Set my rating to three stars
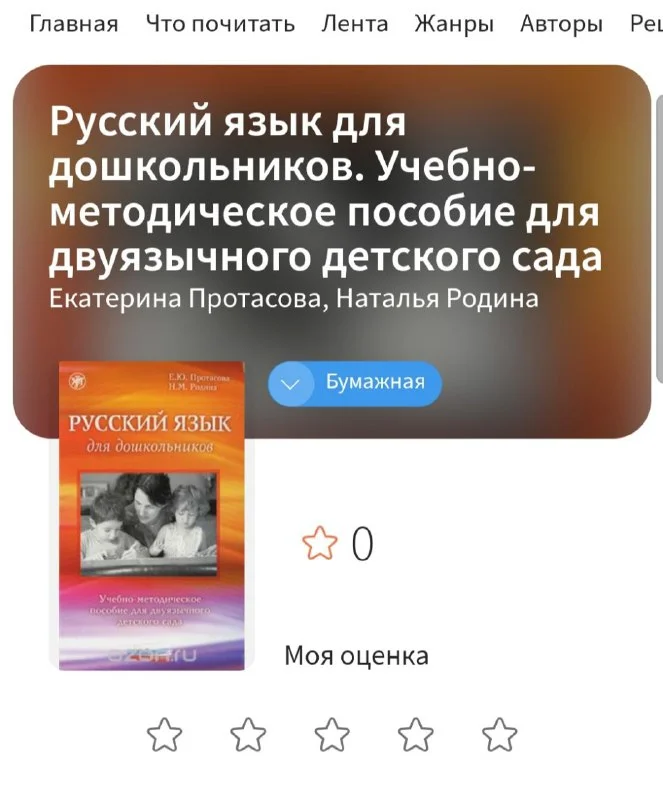 click(x=332, y=735)
